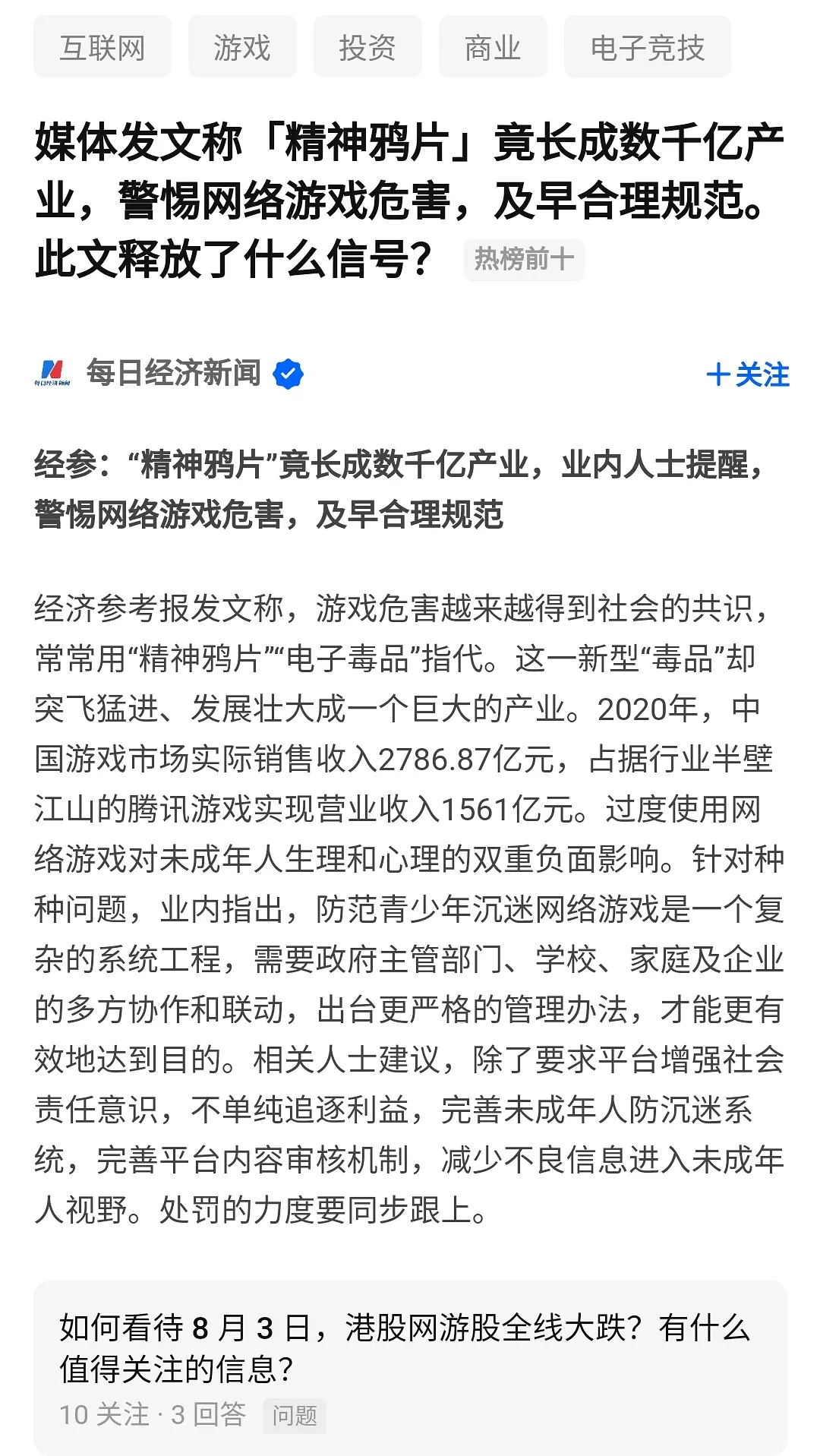Open the 热榜前十 hot list badge

coord(523,260)
